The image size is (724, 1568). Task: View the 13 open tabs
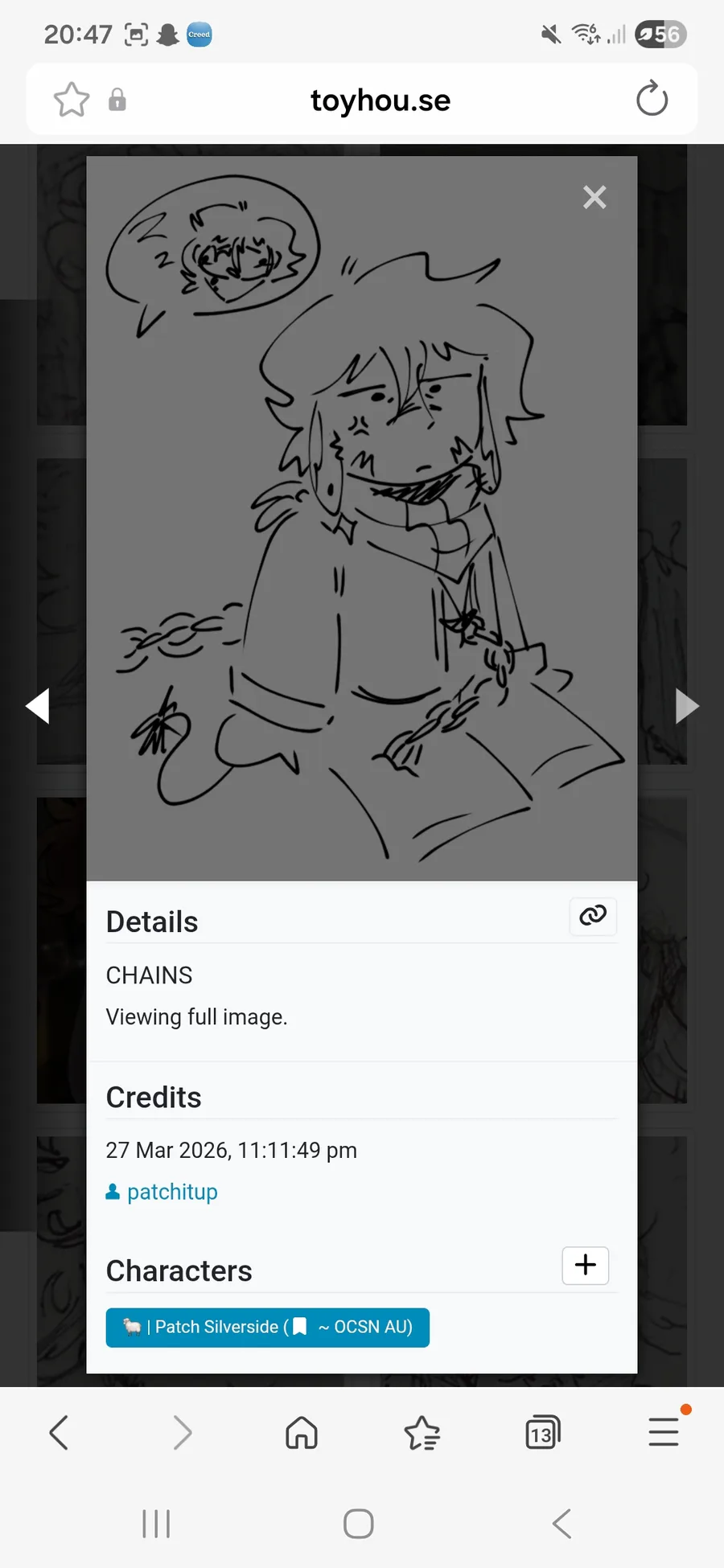[543, 1432]
